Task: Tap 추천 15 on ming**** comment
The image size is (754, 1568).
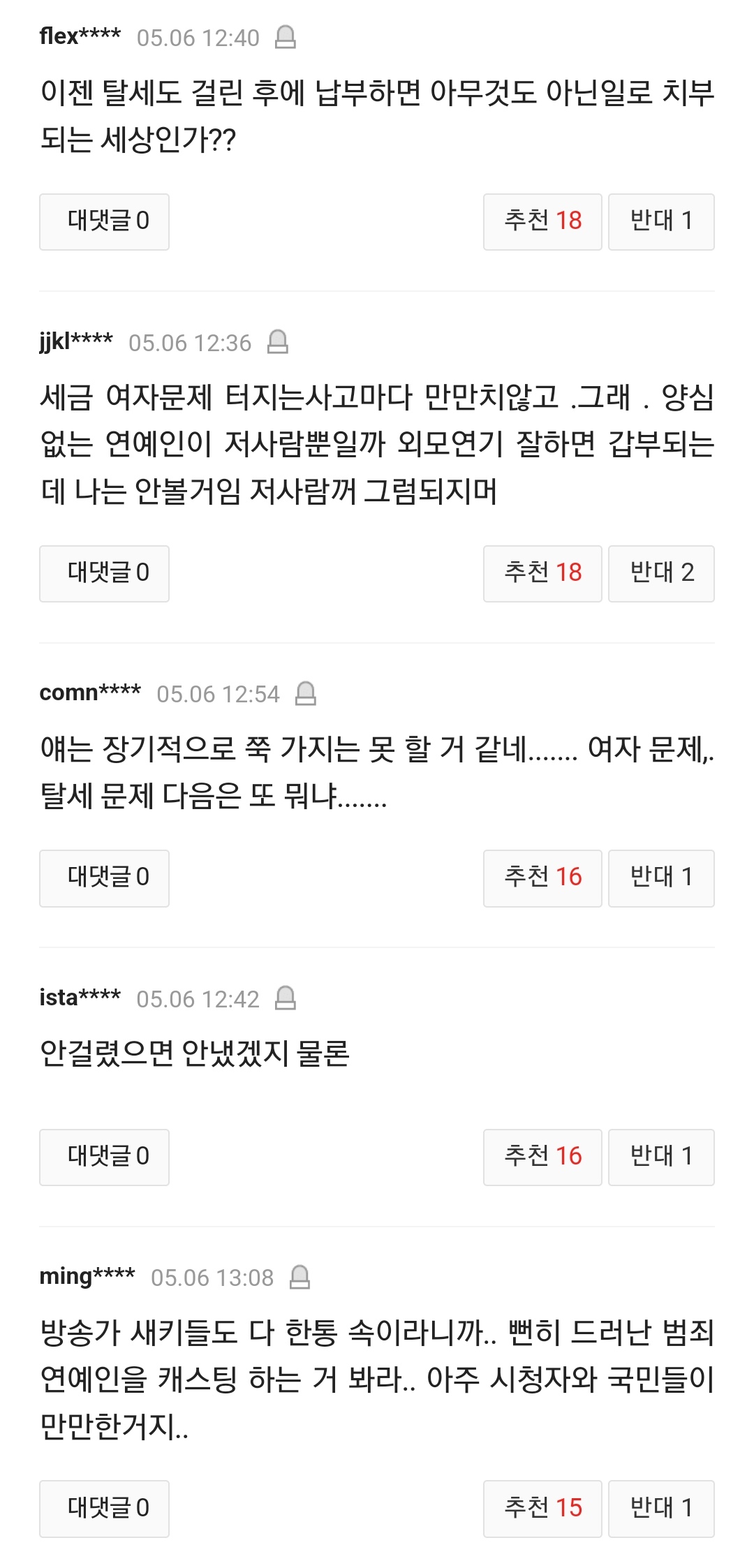Action: (542, 1509)
